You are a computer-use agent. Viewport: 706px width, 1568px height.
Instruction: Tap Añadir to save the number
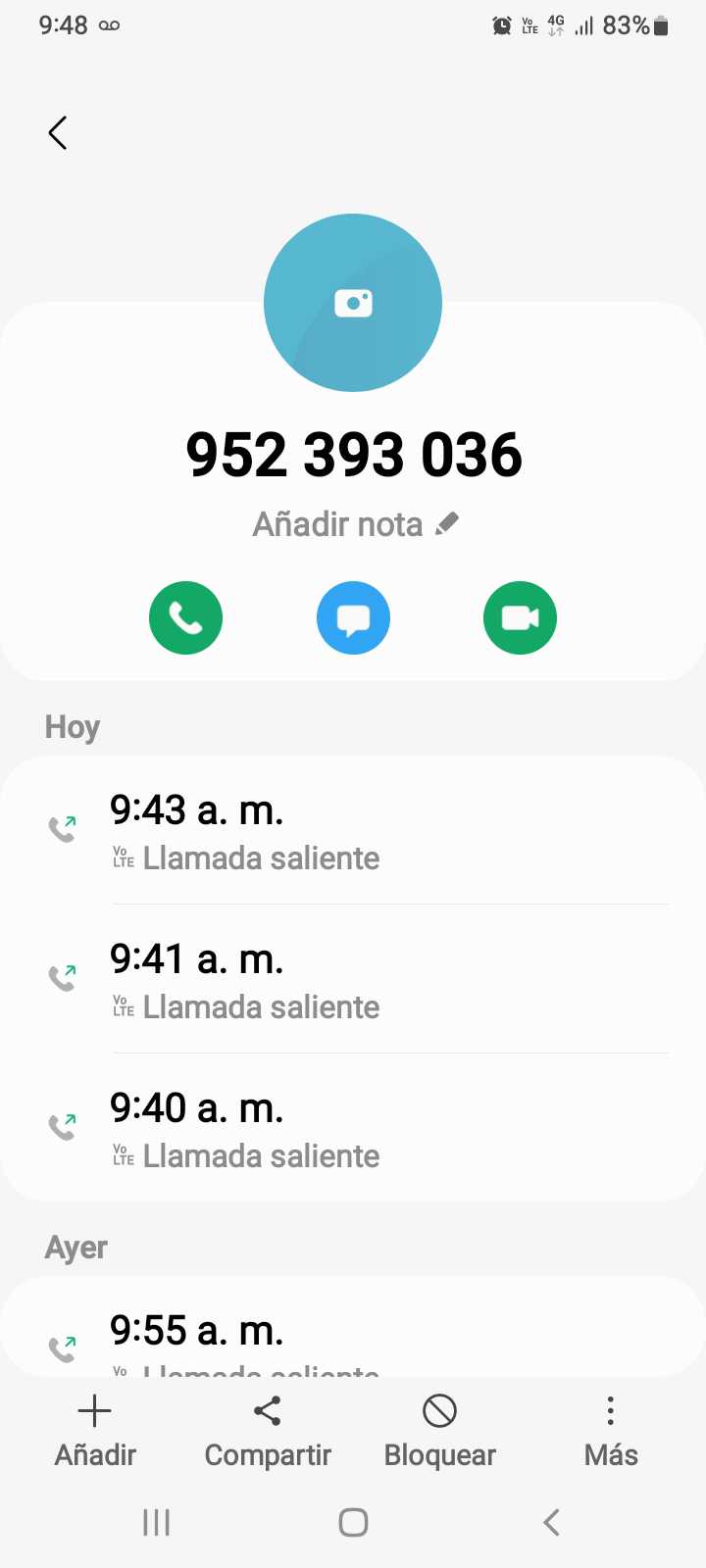pyautogui.click(x=95, y=1431)
